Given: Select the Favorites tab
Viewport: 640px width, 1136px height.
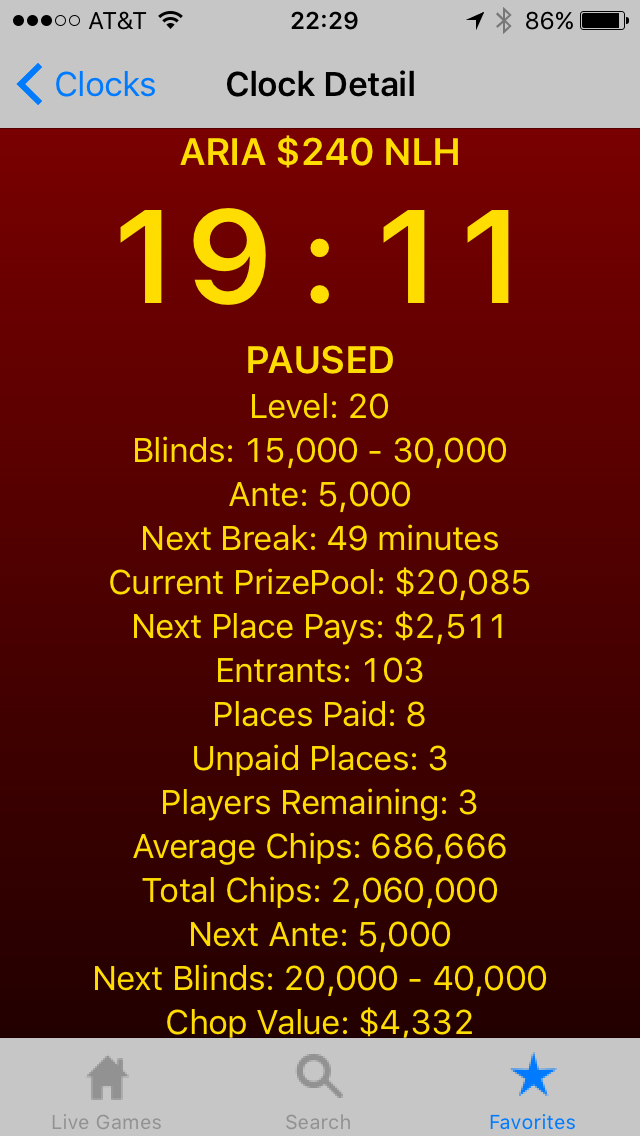Looking at the screenshot, I should [x=532, y=1090].
